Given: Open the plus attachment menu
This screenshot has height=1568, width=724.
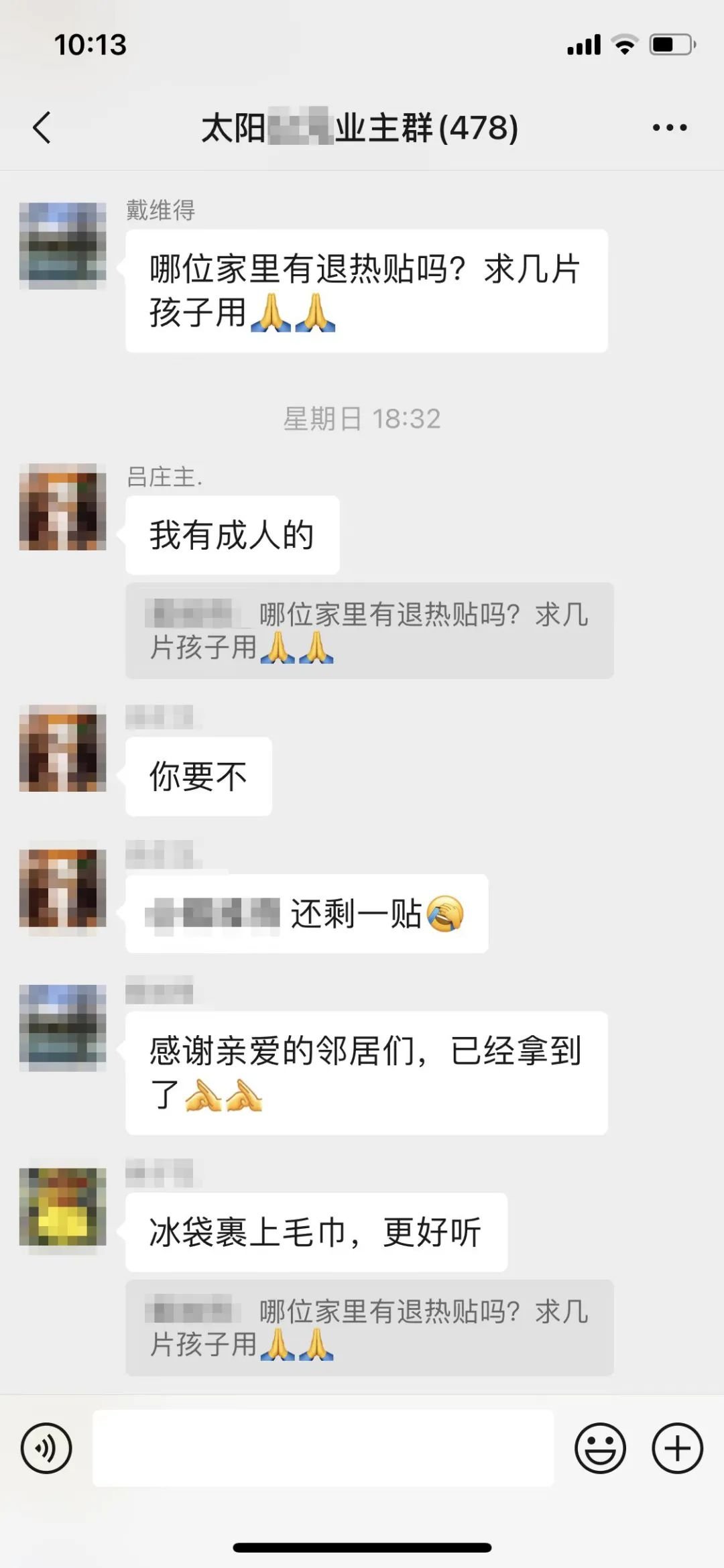Looking at the screenshot, I should point(677,1447).
